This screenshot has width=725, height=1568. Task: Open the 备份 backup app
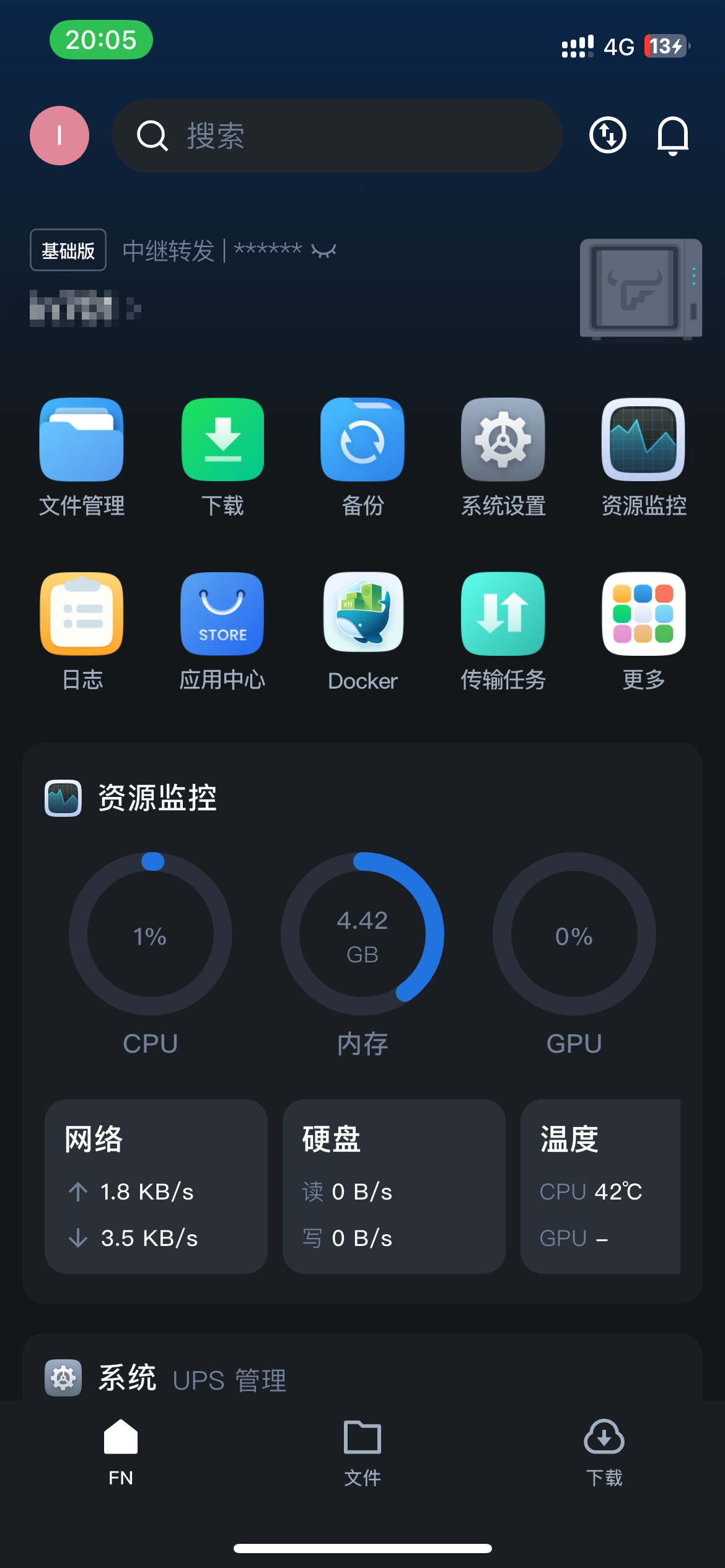pos(362,440)
